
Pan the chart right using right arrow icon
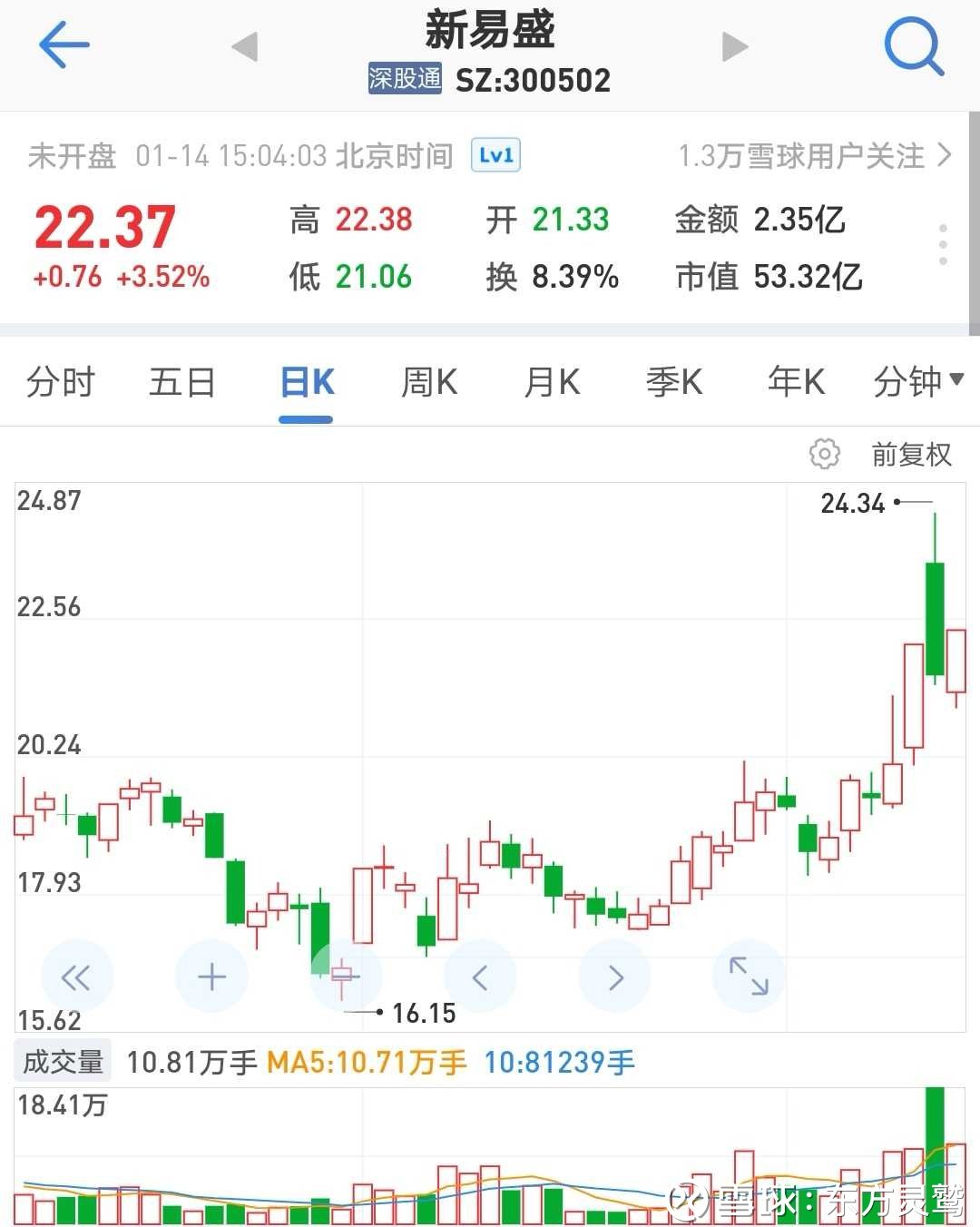click(614, 976)
